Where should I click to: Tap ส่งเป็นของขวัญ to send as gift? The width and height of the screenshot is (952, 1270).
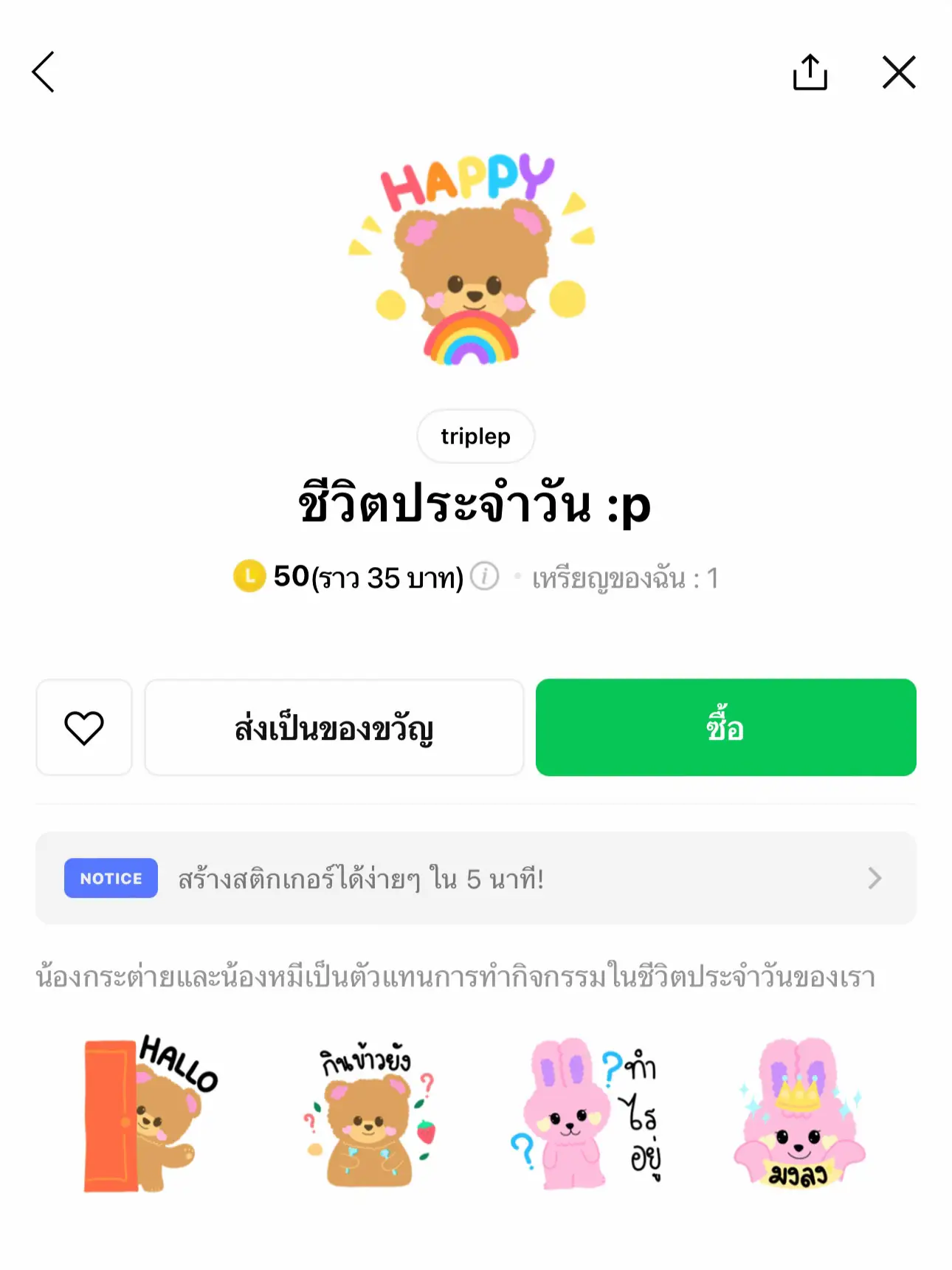pyautogui.click(x=334, y=727)
